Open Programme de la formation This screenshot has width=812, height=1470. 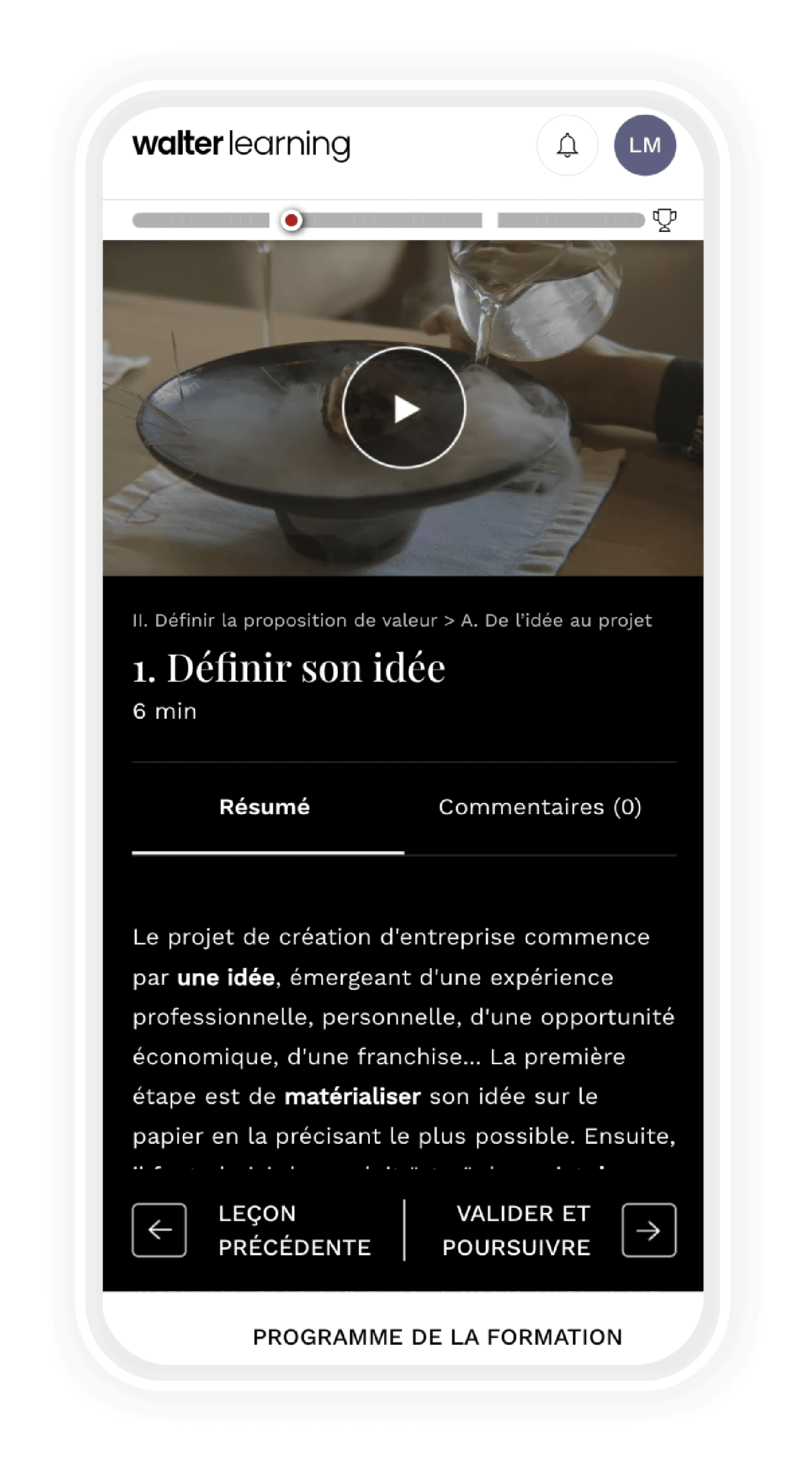coord(437,1337)
